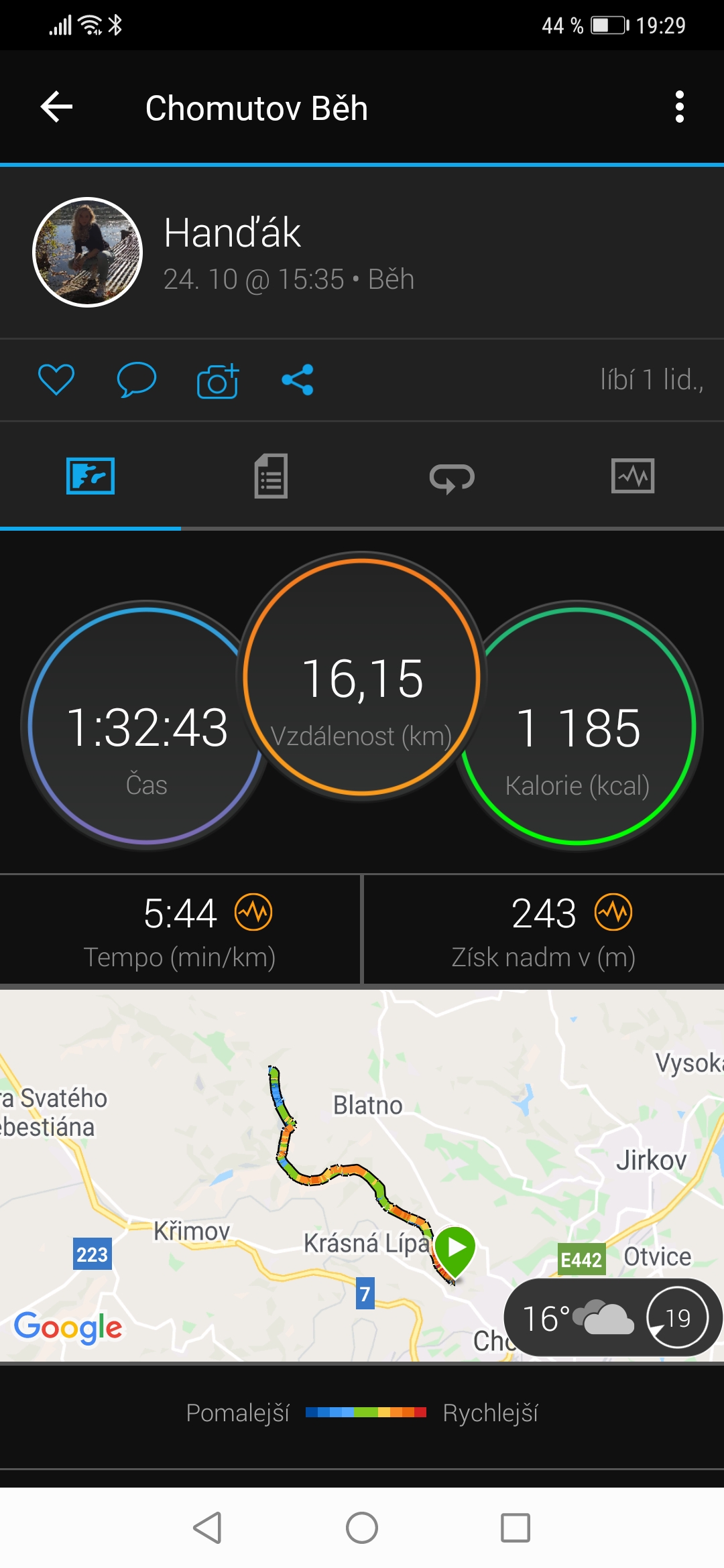View who liked: 'líbí 1 lid.'
The height and width of the screenshot is (1568, 724).
coord(652,380)
